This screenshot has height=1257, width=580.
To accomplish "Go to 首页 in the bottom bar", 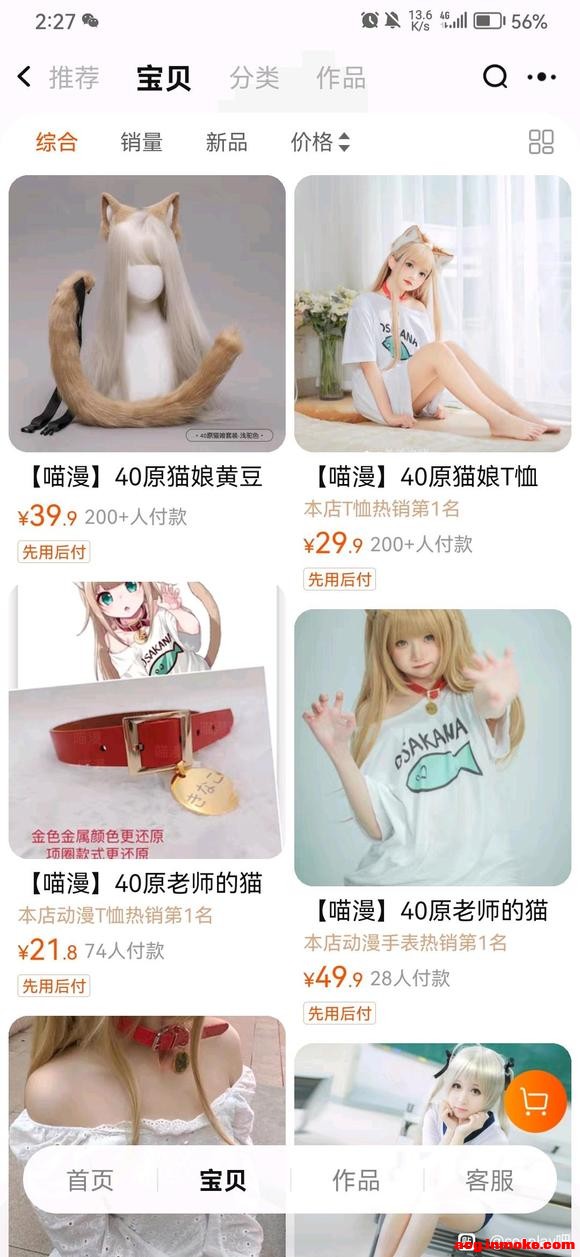I will (90, 1180).
